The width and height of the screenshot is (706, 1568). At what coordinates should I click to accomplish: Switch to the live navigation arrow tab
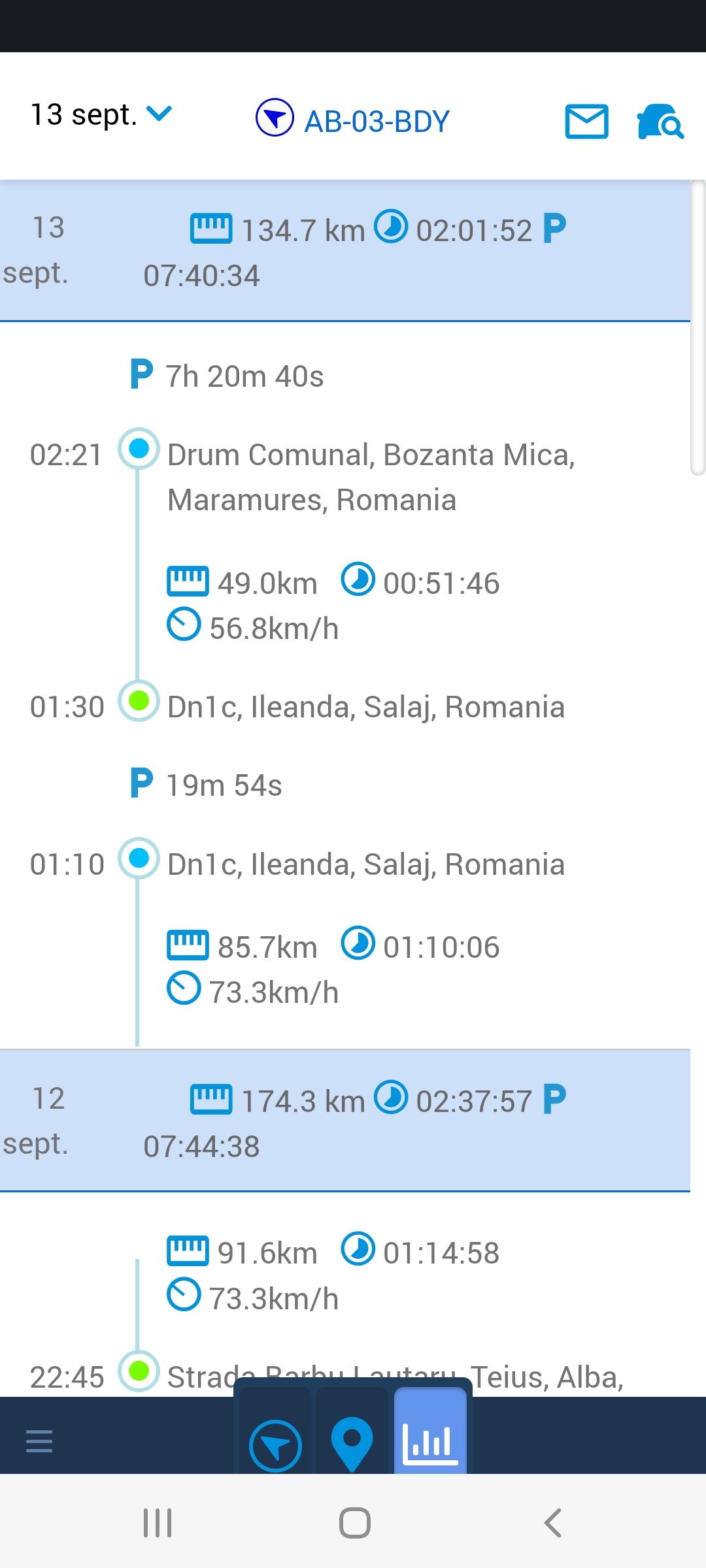tap(275, 1445)
